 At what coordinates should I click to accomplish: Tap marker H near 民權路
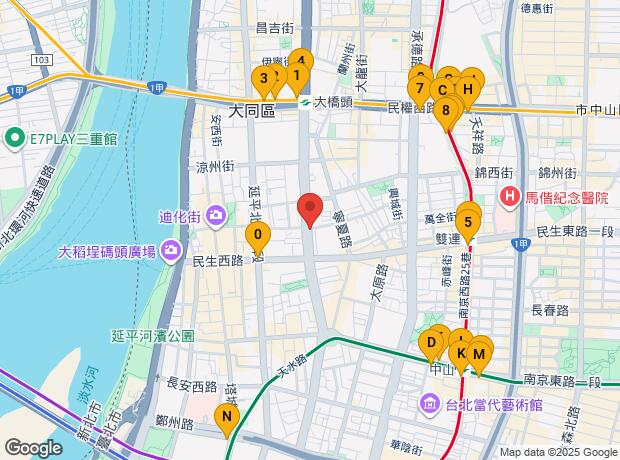pos(467,88)
